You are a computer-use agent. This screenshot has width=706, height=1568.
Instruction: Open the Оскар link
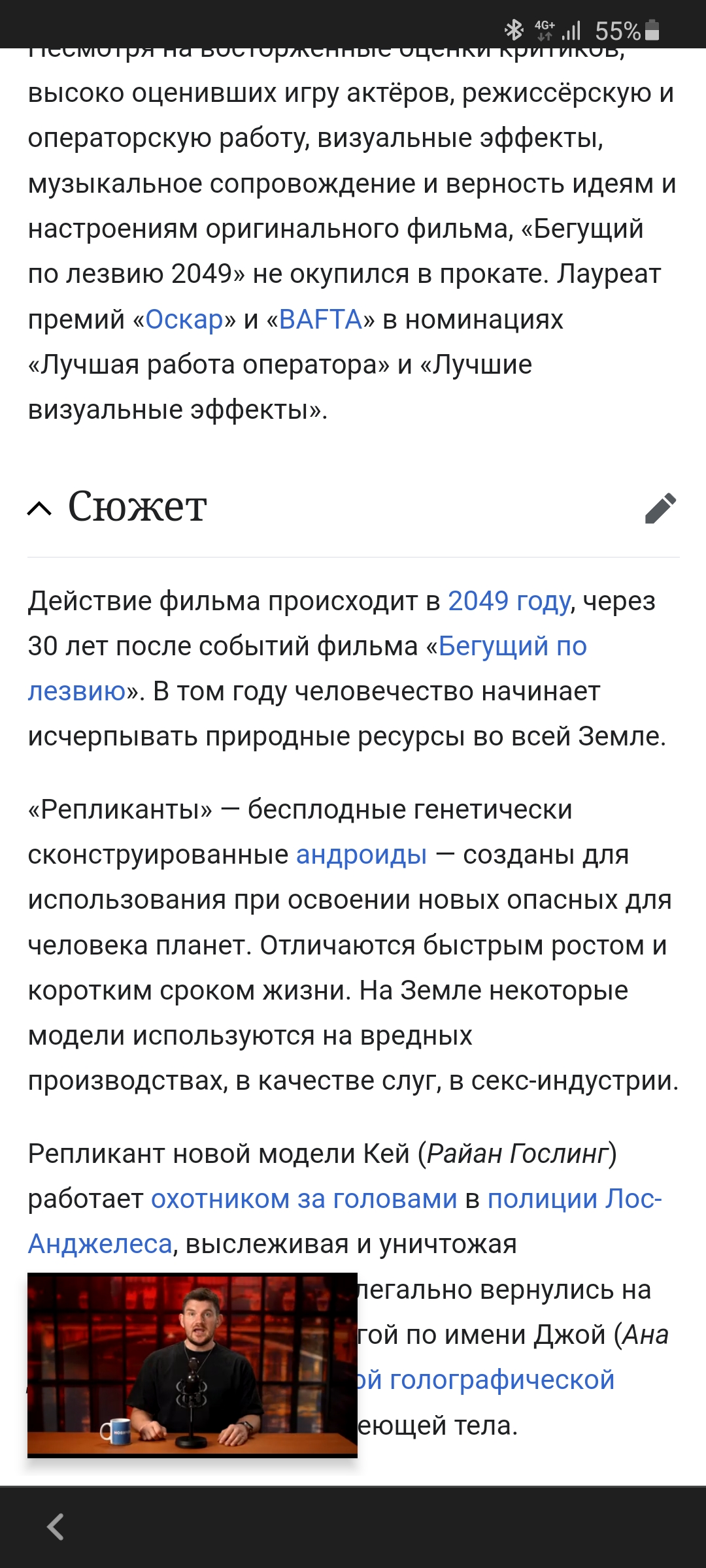[184, 319]
